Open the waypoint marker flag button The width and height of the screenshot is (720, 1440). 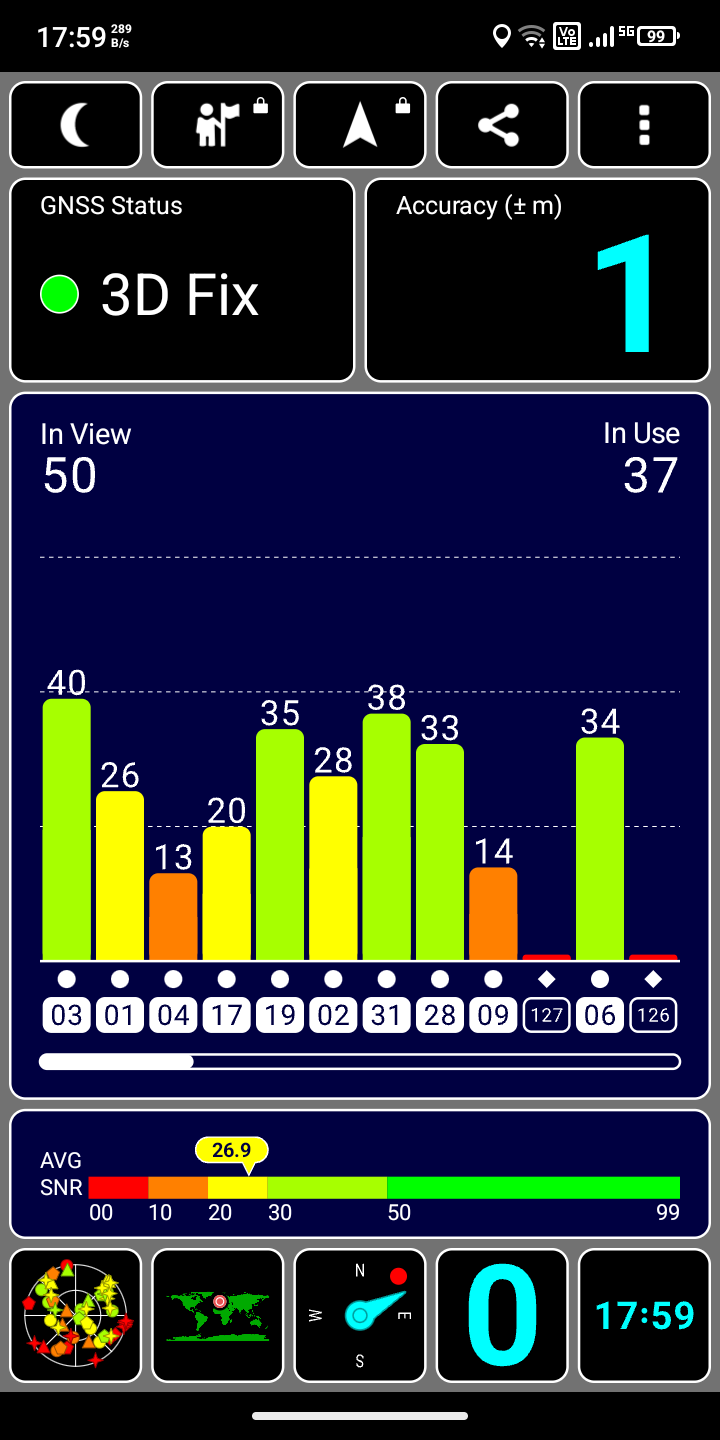coord(218,125)
